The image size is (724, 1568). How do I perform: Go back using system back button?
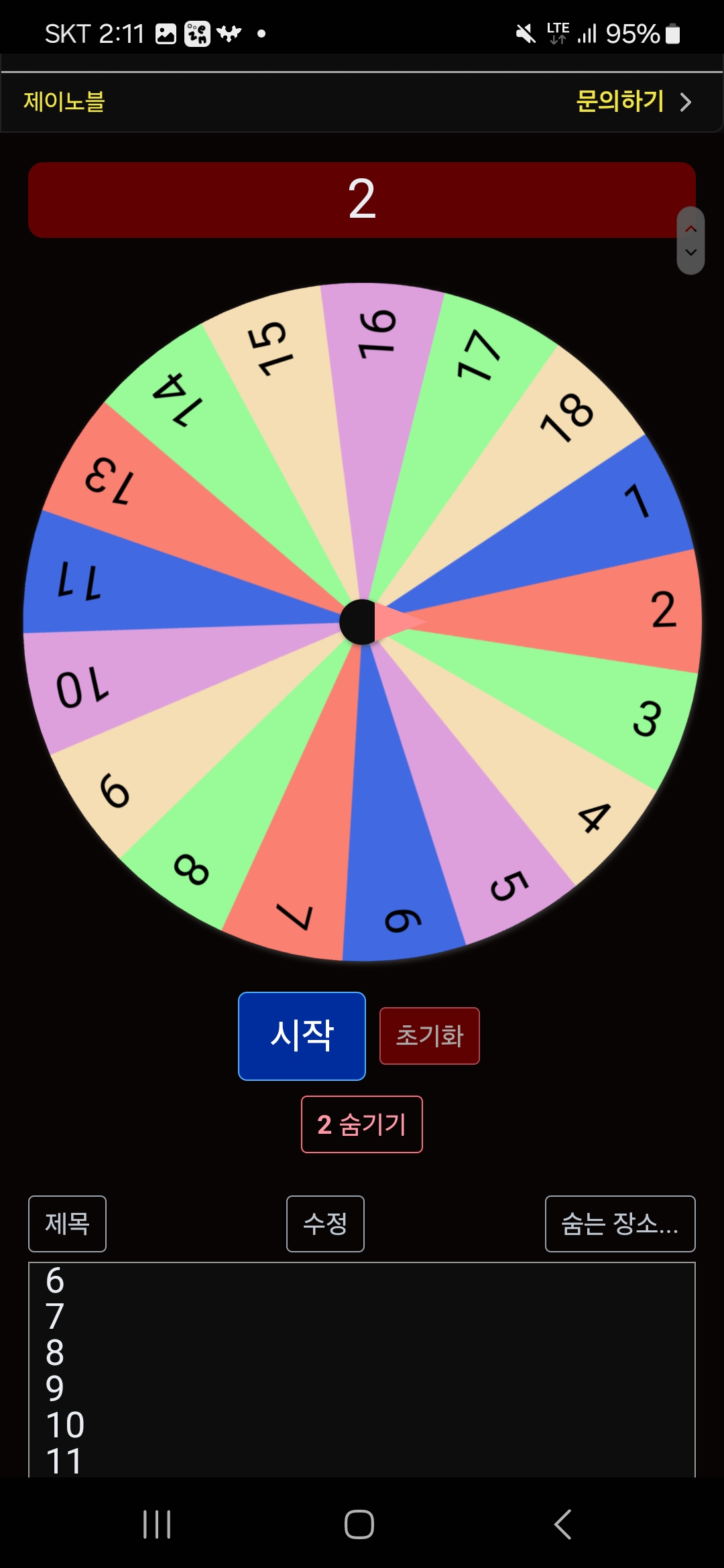tap(563, 1524)
